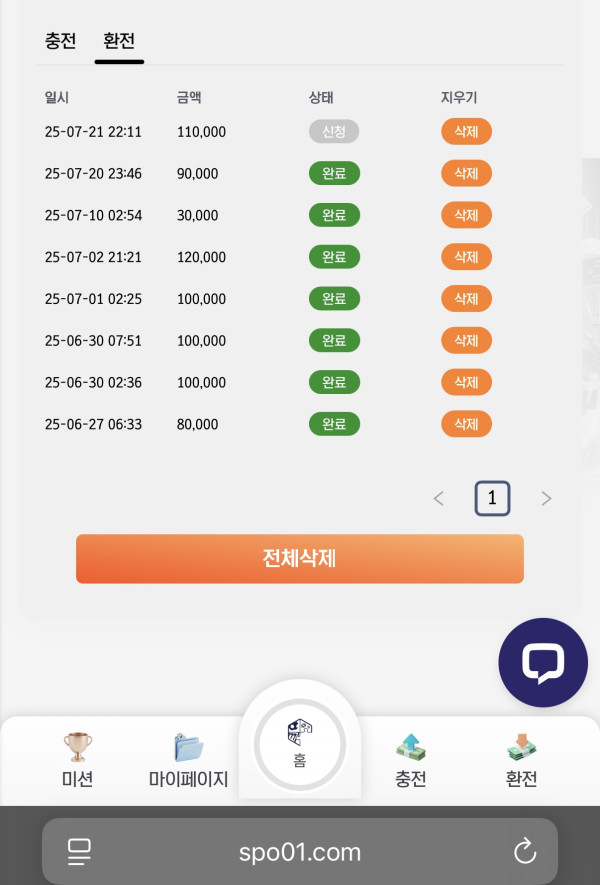Open 미션 from the bottom bar

[77, 760]
